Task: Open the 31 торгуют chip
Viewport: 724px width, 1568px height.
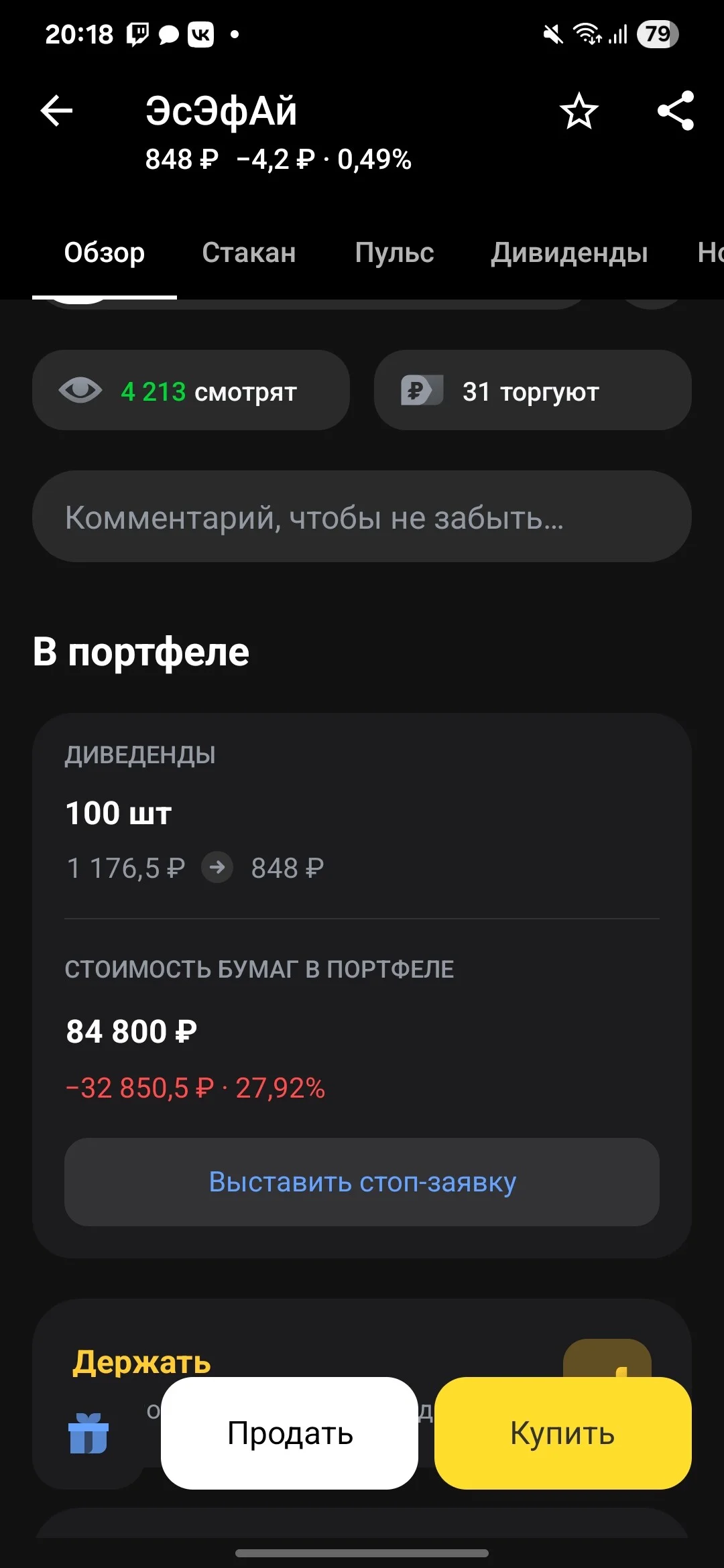Action: tap(533, 390)
